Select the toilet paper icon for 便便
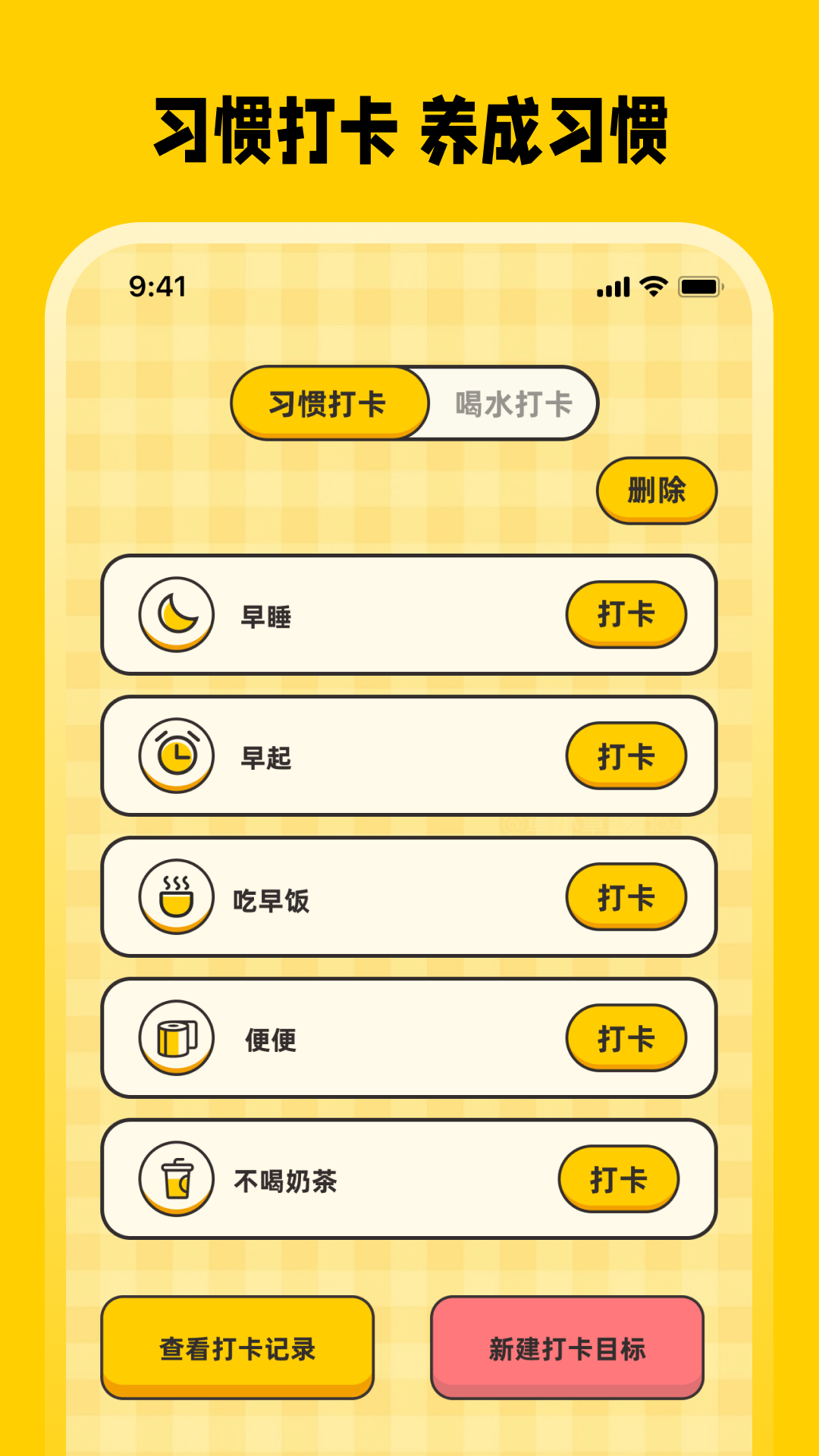 (x=177, y=1037)
